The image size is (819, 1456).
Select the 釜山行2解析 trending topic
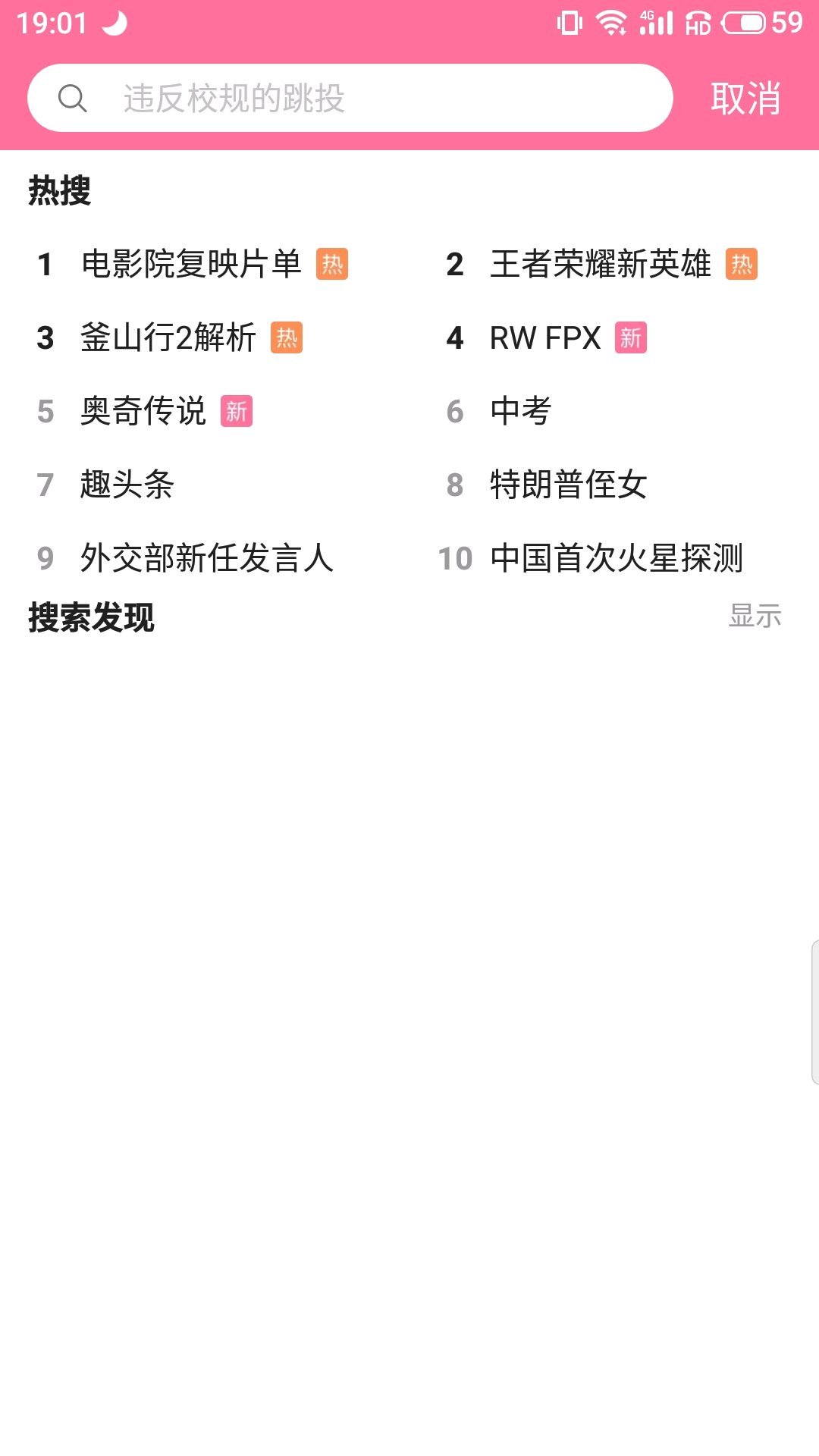(168, 337)
